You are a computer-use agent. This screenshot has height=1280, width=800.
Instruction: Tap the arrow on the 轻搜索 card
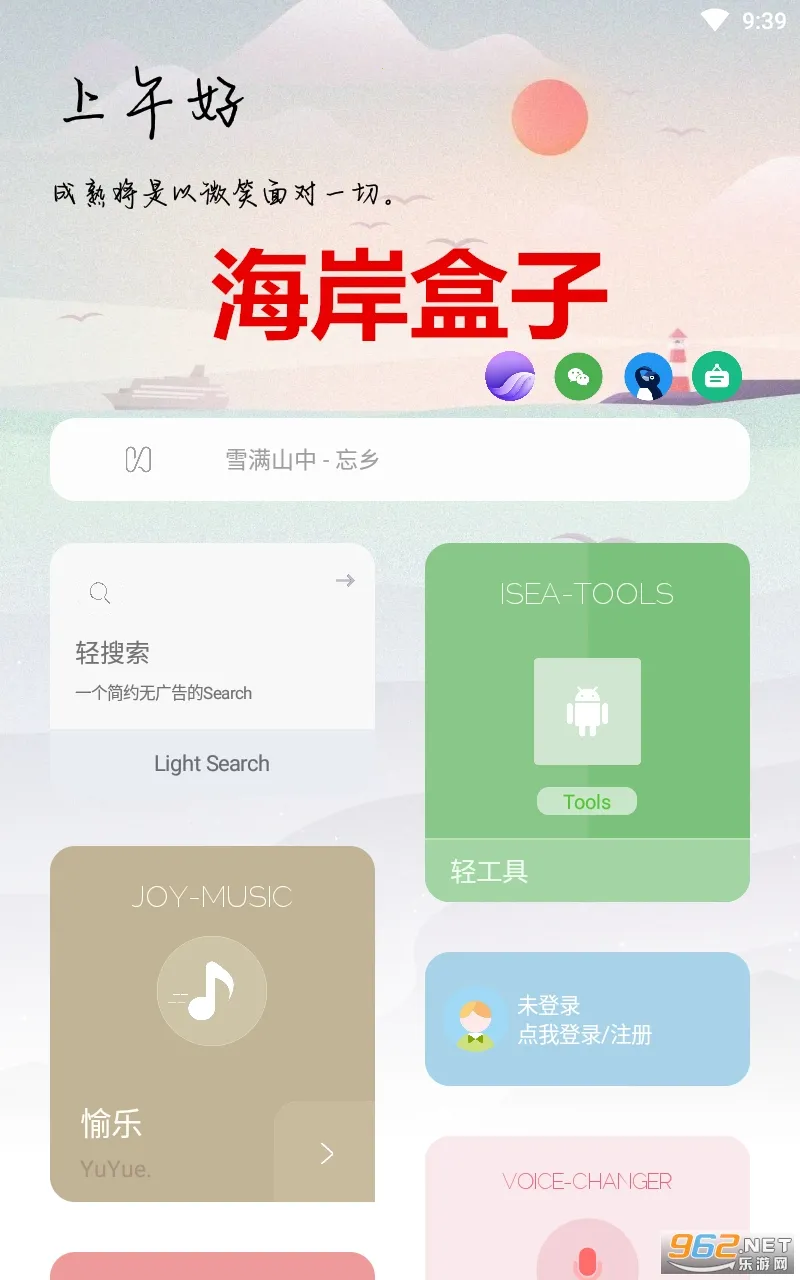pos(345,581)
